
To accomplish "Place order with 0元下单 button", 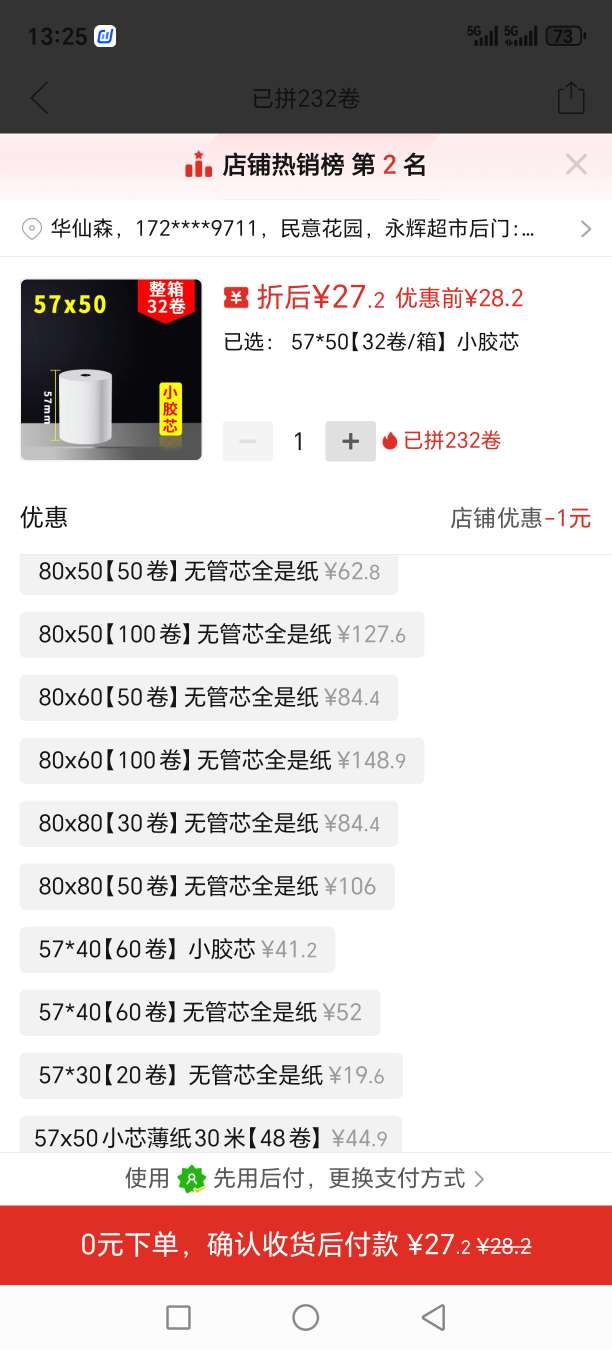I will click(306, 1245).
